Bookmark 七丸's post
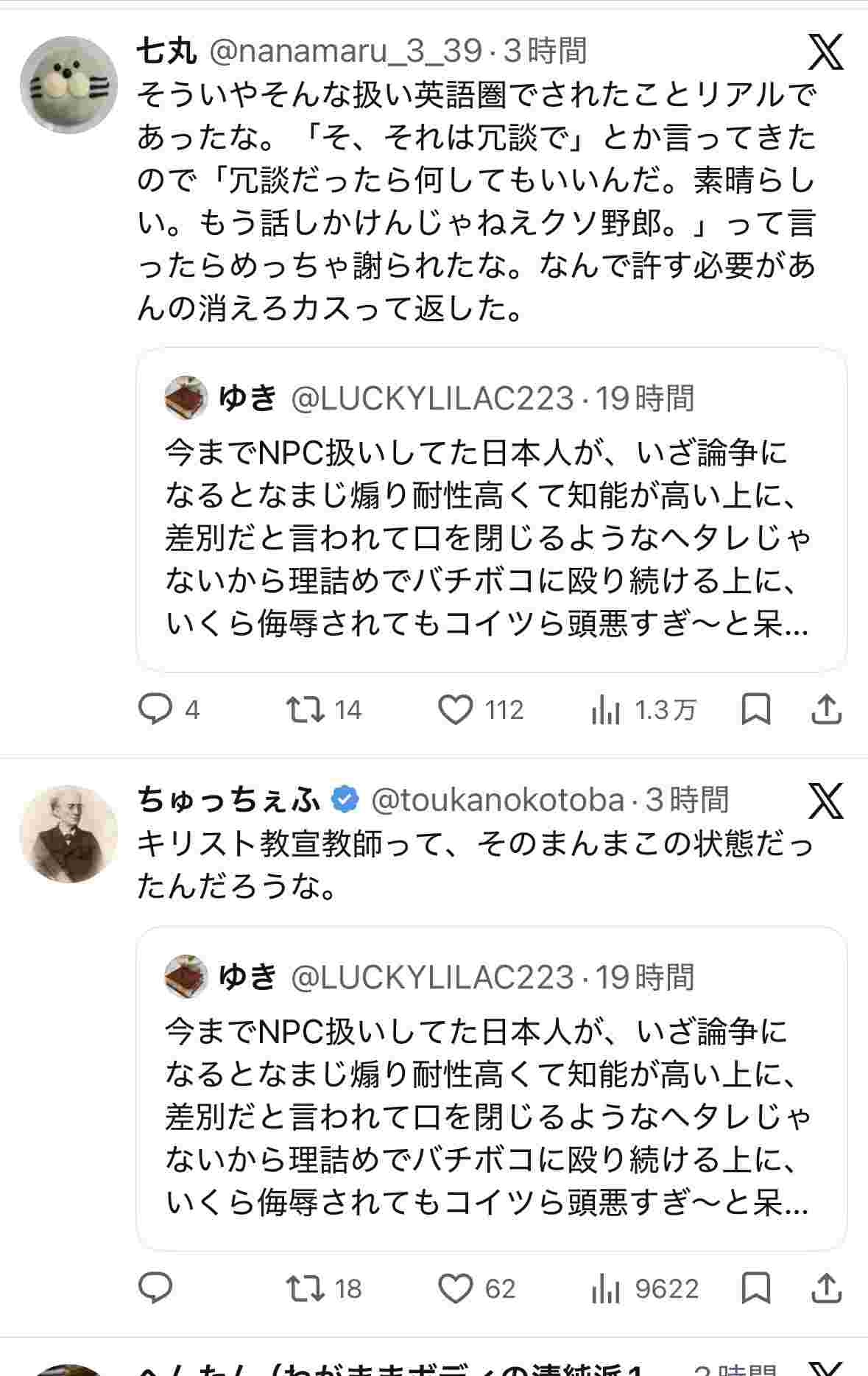Screen dimensions: 868x1376 (x=755, y=709)
